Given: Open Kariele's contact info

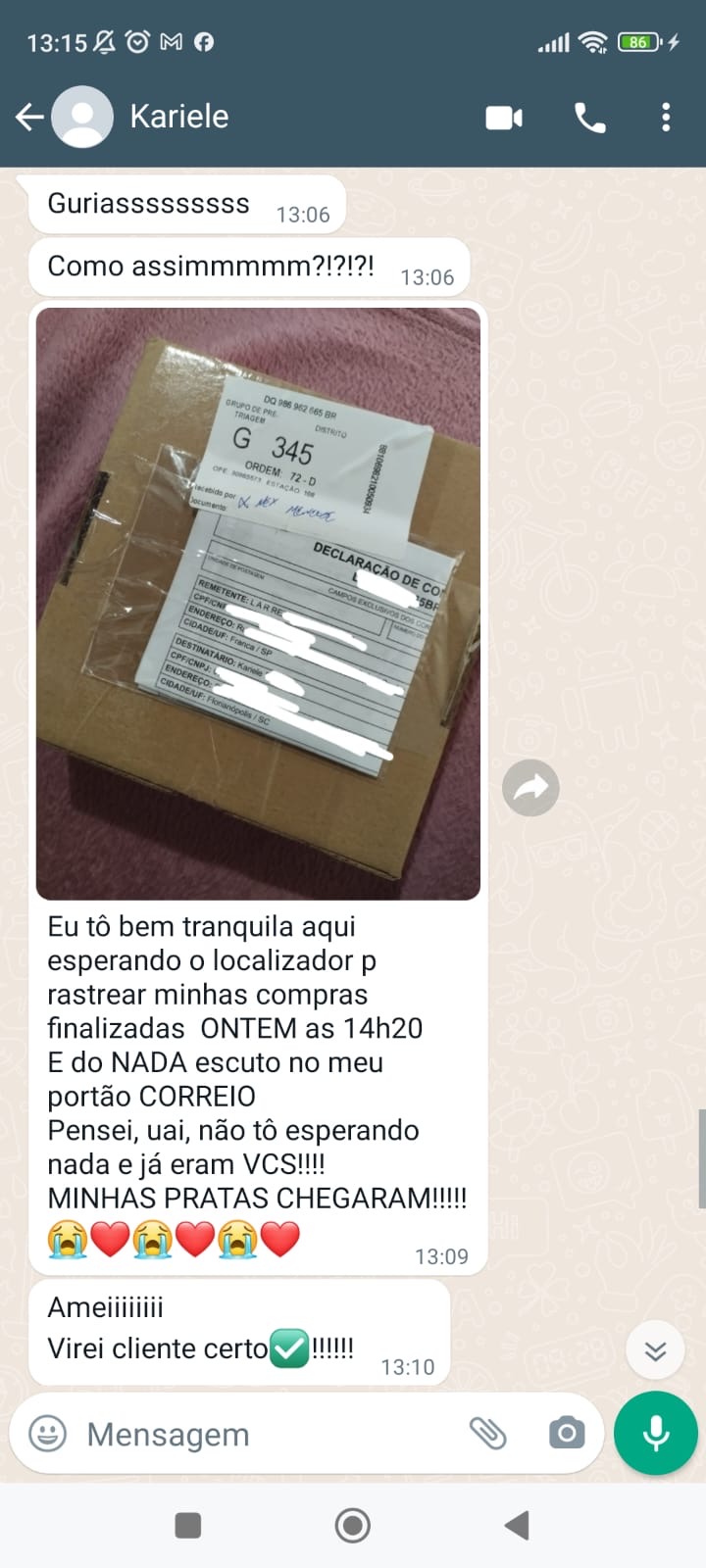Looking at the screenshot, I should click(x=179, y=117).
